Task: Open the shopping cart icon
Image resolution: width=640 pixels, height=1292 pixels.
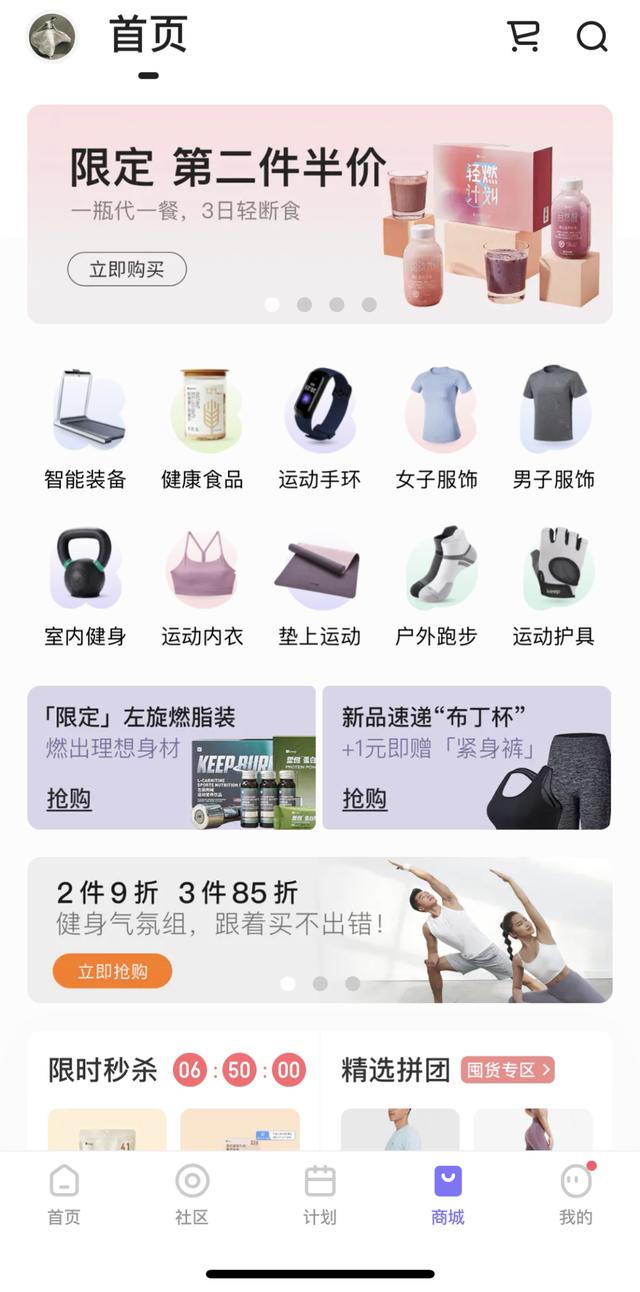Action: coord(523,36)
